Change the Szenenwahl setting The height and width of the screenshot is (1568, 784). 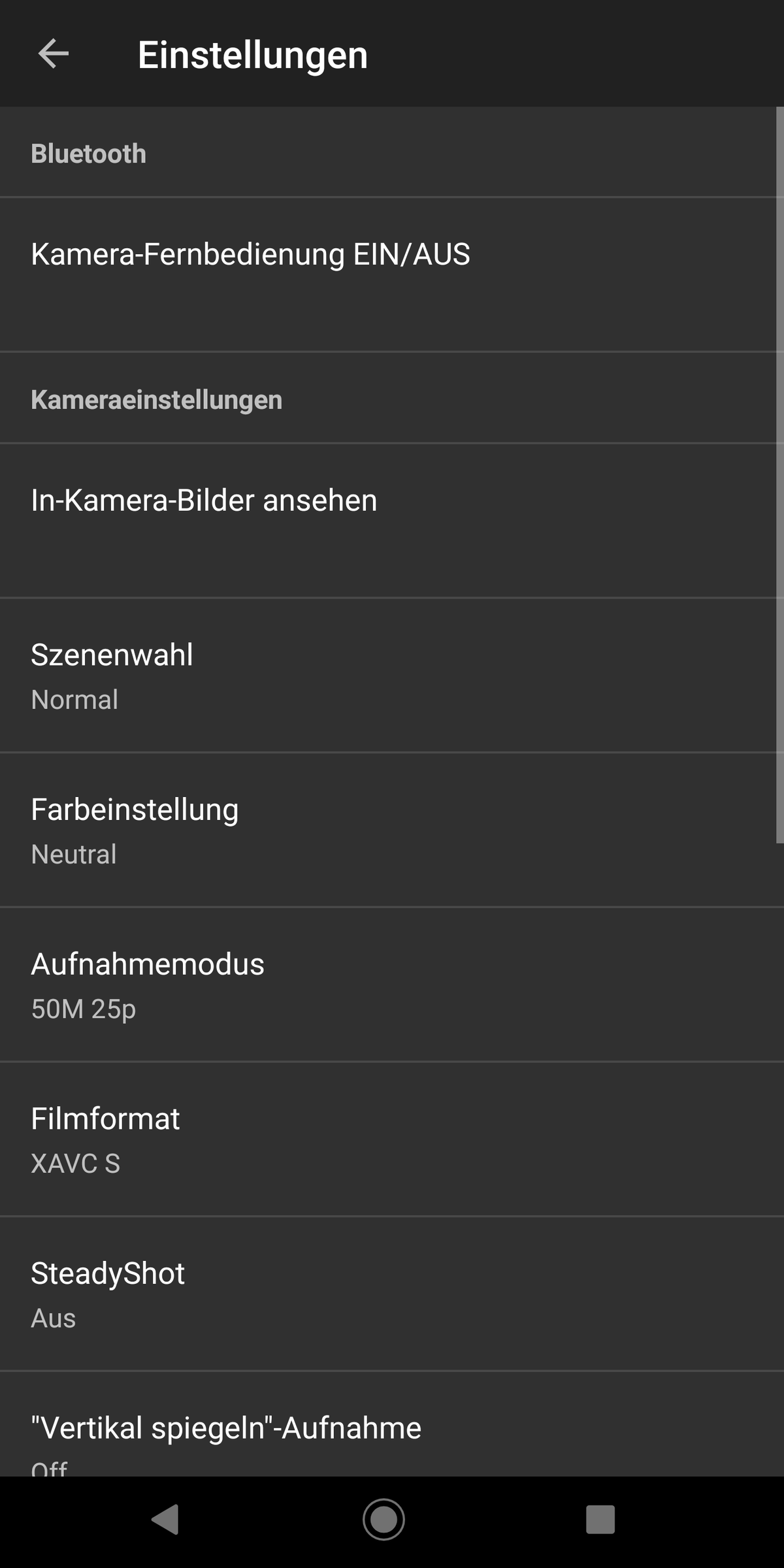[x=392, y=676]
